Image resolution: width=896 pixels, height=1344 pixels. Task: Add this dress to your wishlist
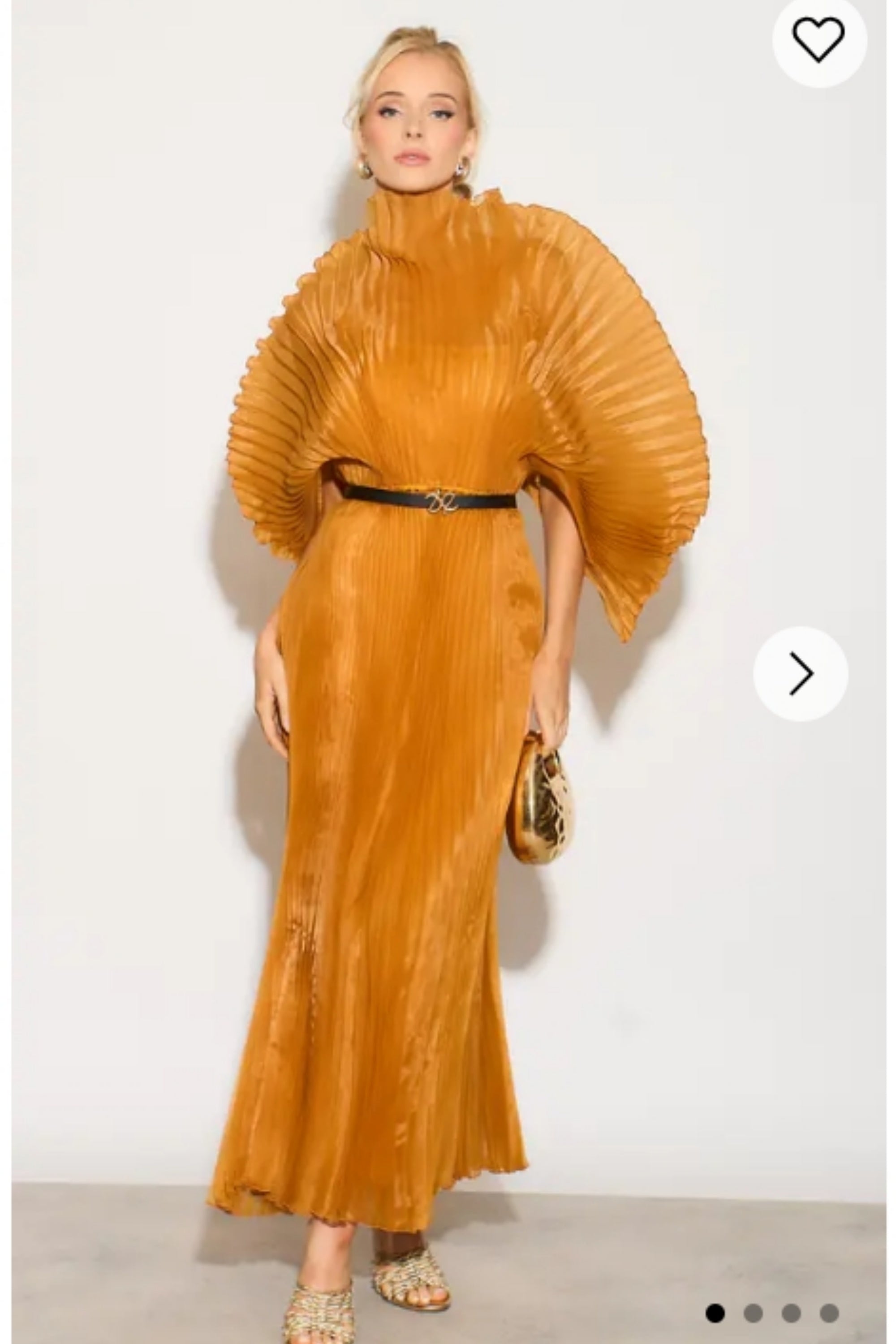click(818, 39)
